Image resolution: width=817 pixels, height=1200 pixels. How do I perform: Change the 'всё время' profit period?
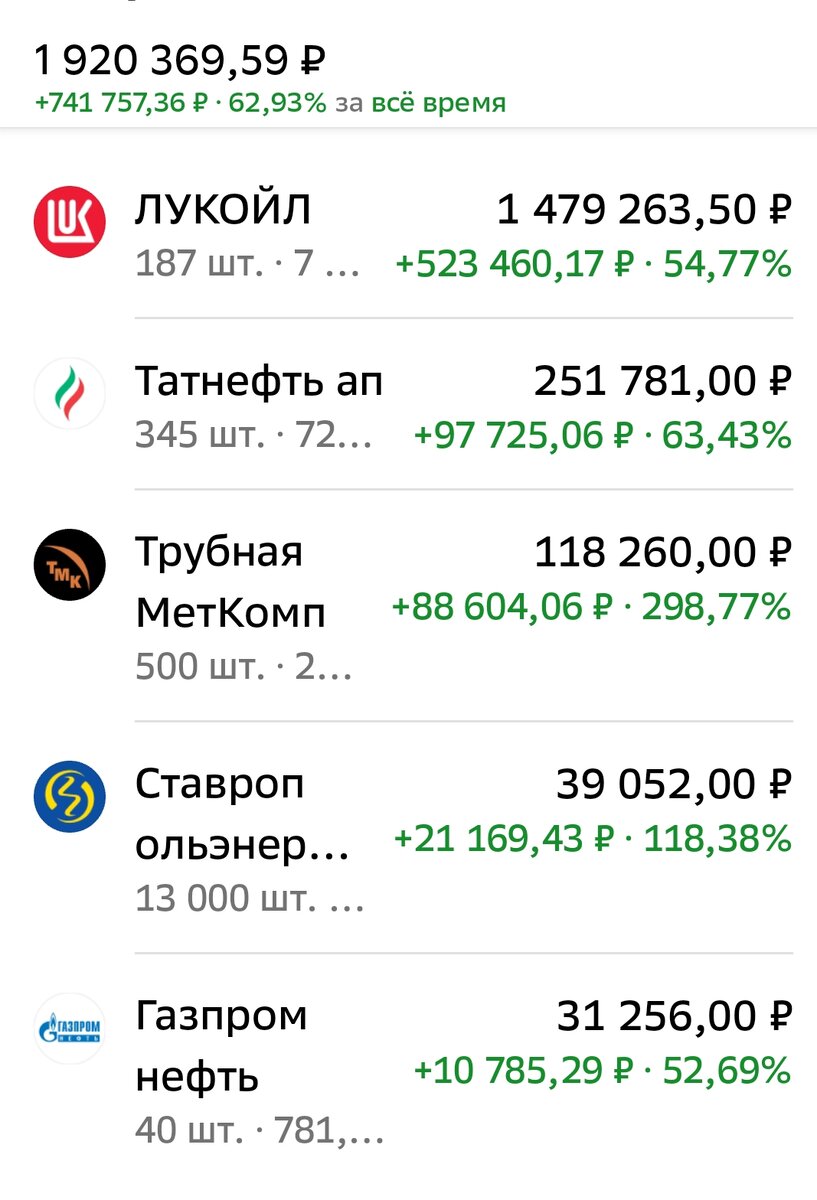click(438, 103)
